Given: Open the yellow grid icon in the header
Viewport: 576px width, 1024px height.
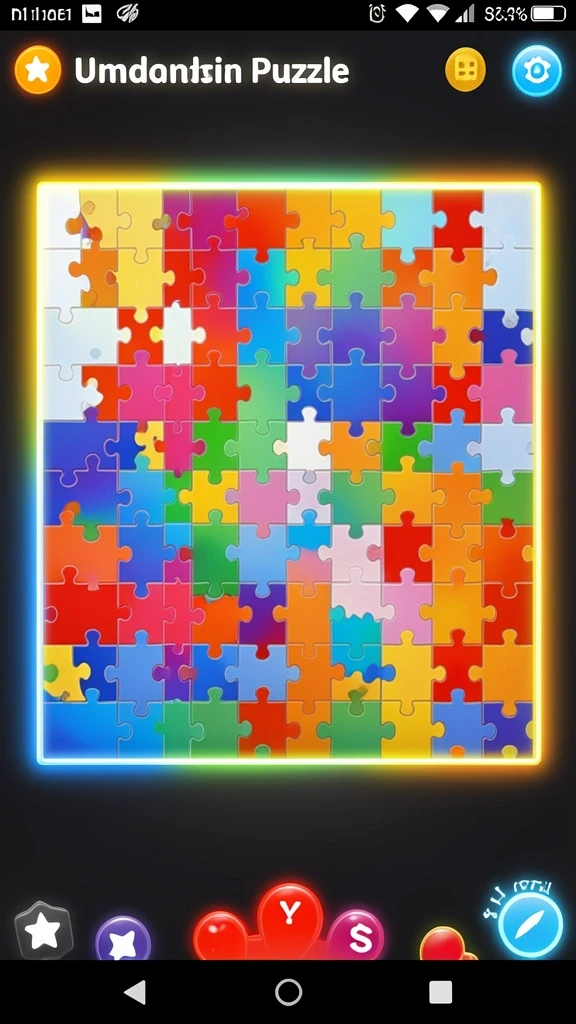Looking at the screenshot, I should pyautogui.click(x=466, y=69).
